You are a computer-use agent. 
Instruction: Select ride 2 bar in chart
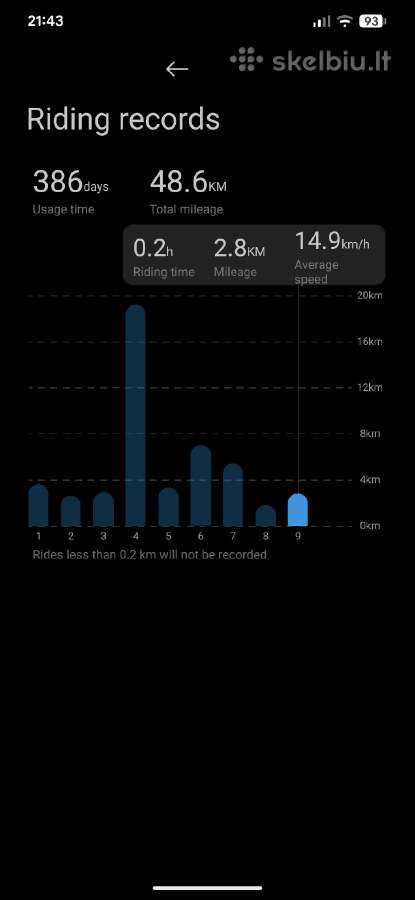(x=71, y=511)
